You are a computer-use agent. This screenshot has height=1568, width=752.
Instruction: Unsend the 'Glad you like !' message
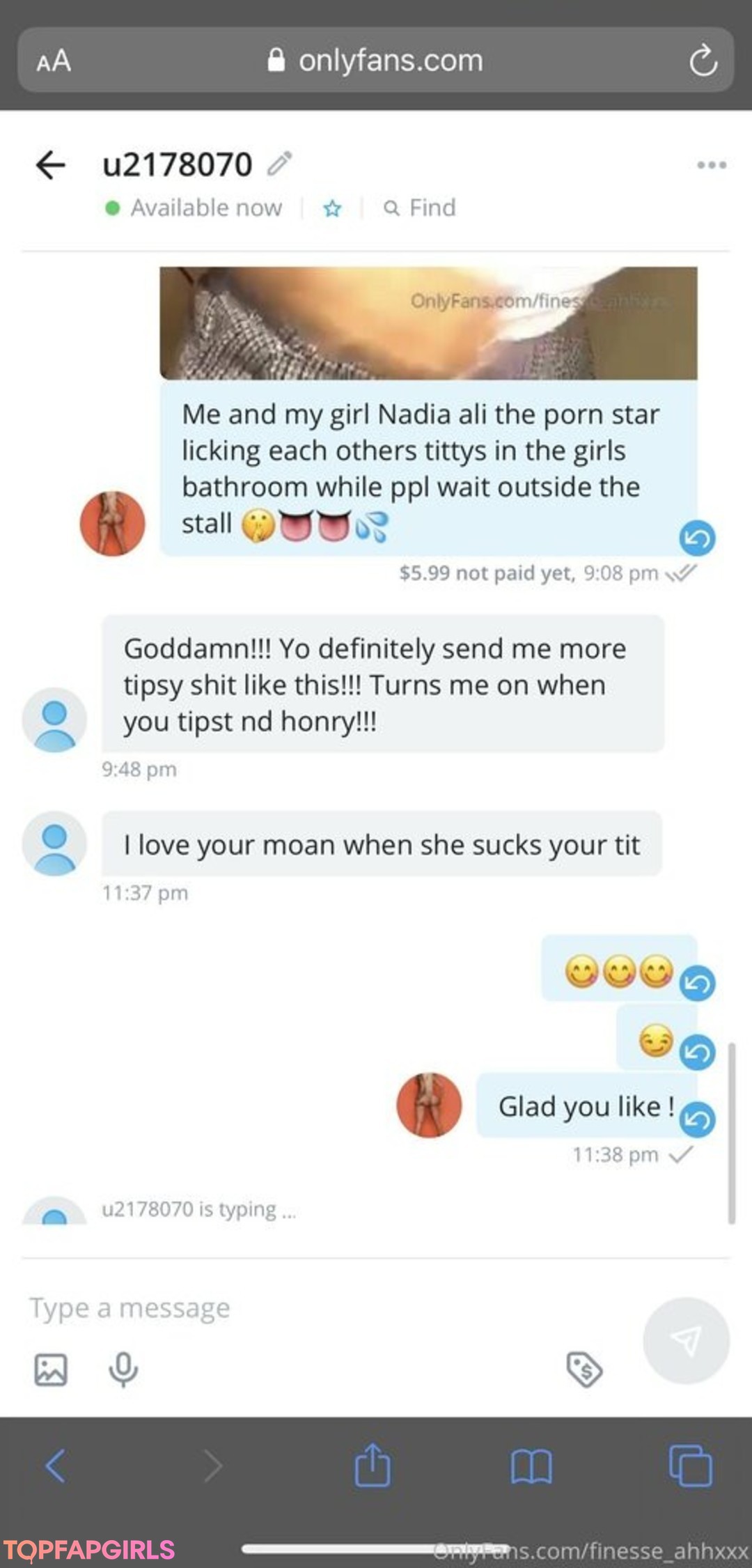697,1119
